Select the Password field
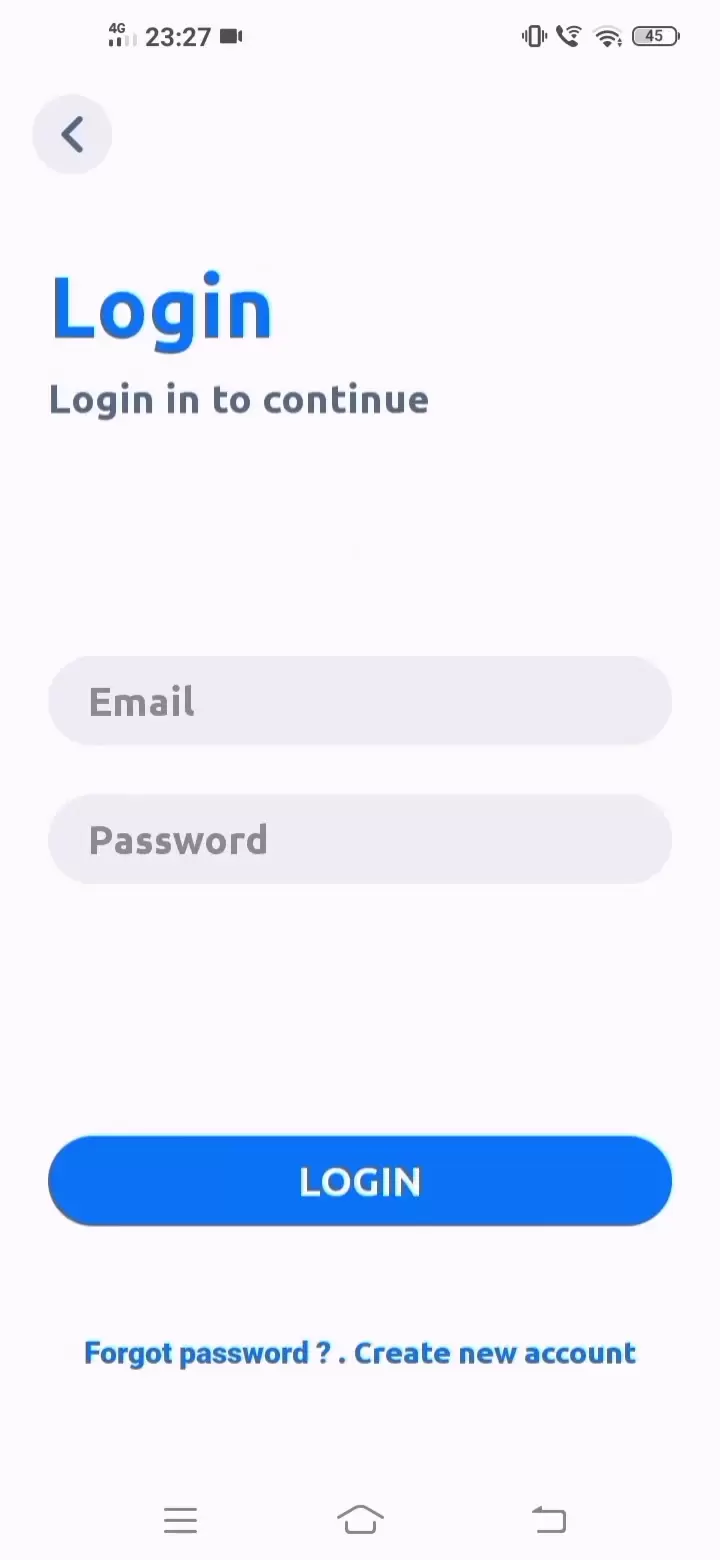The height and width of the screenshot is (1560, 720). 360,840
